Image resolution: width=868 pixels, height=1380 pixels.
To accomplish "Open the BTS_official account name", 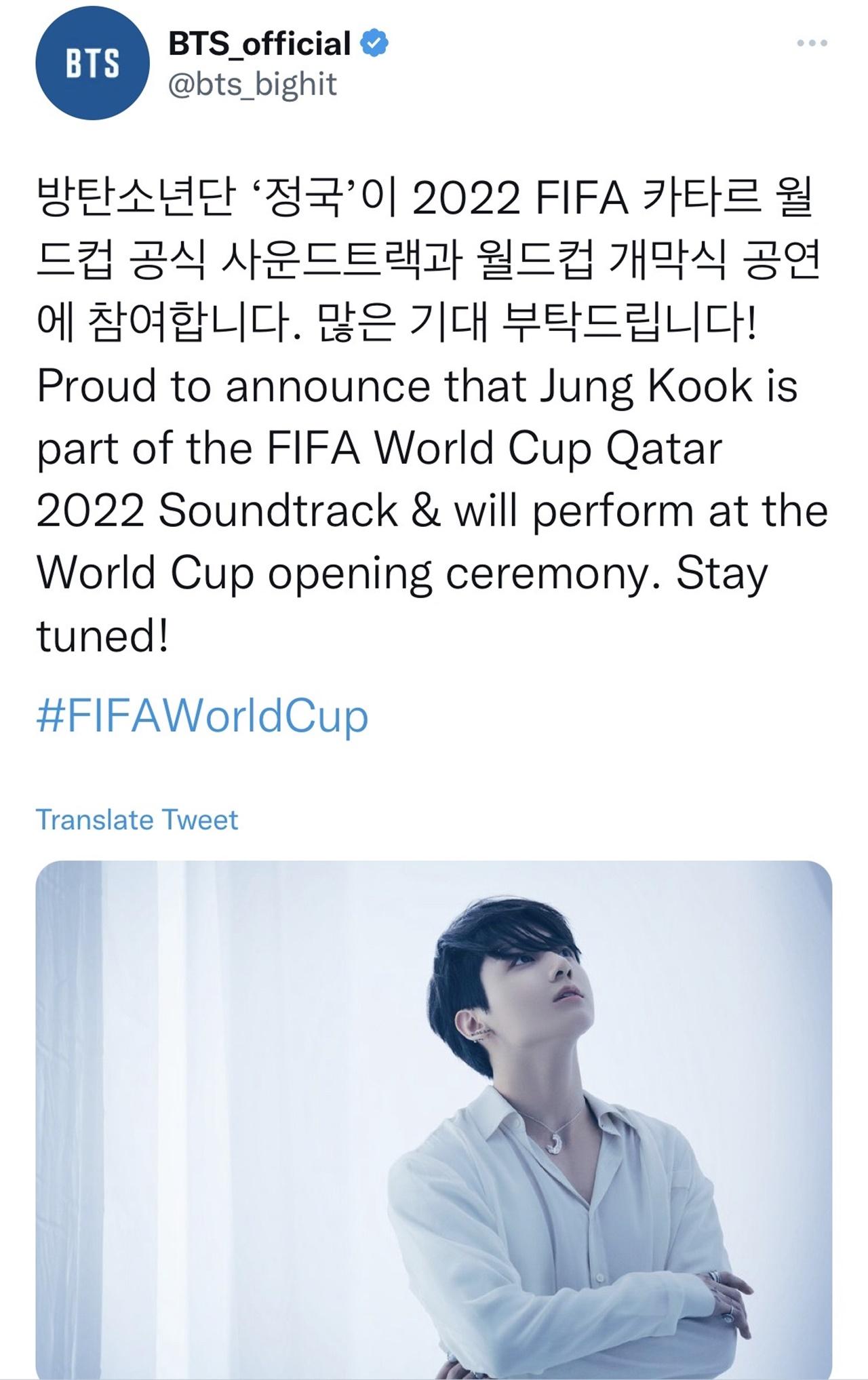I will pyautogui.click(x=259, y=43).
